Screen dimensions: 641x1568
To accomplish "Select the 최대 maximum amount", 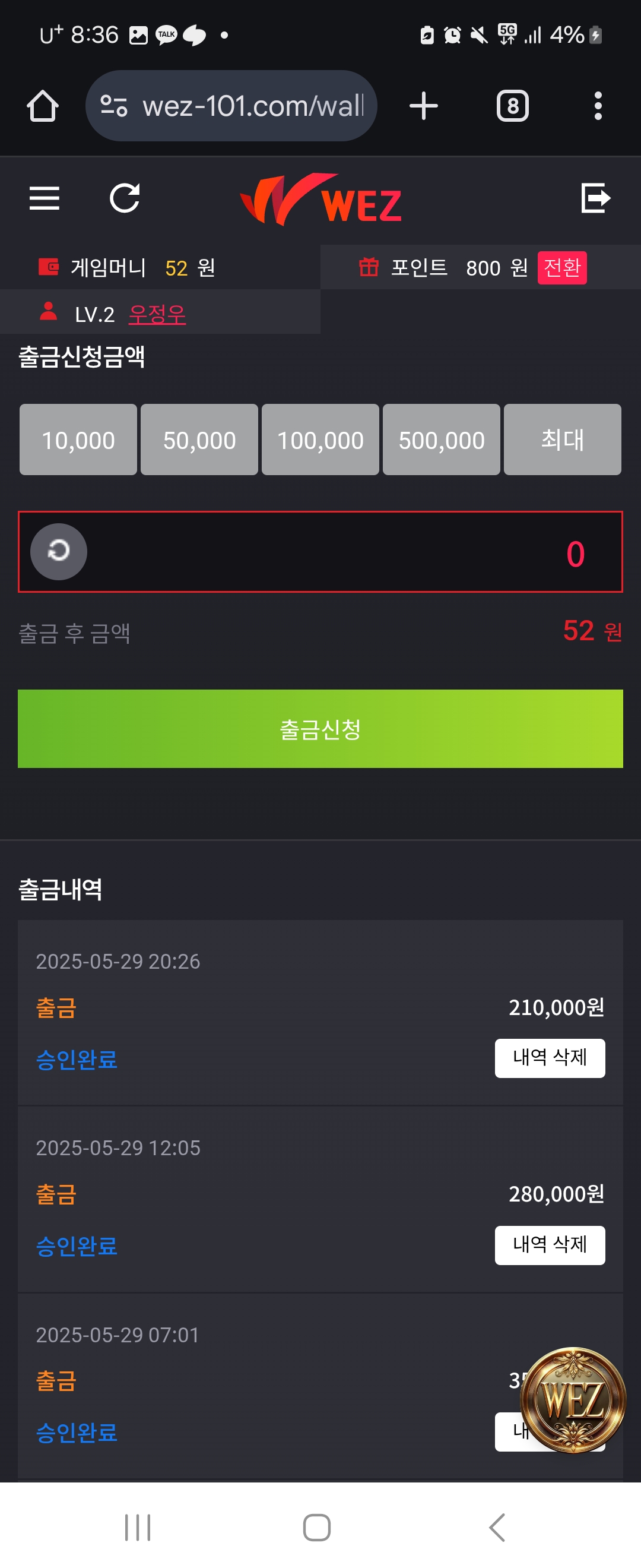I will point(562,440).
